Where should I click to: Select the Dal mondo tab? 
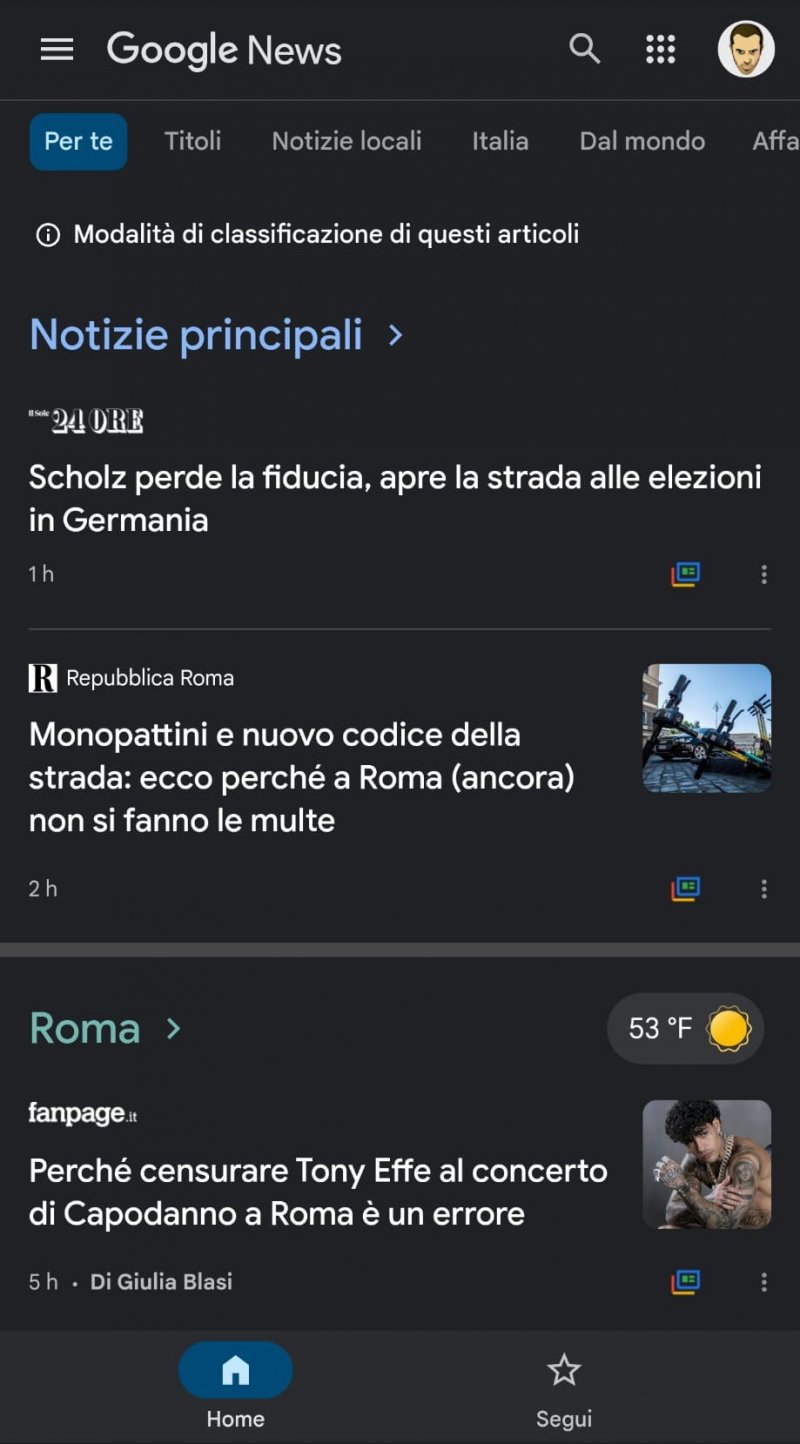tap(641, 141)
